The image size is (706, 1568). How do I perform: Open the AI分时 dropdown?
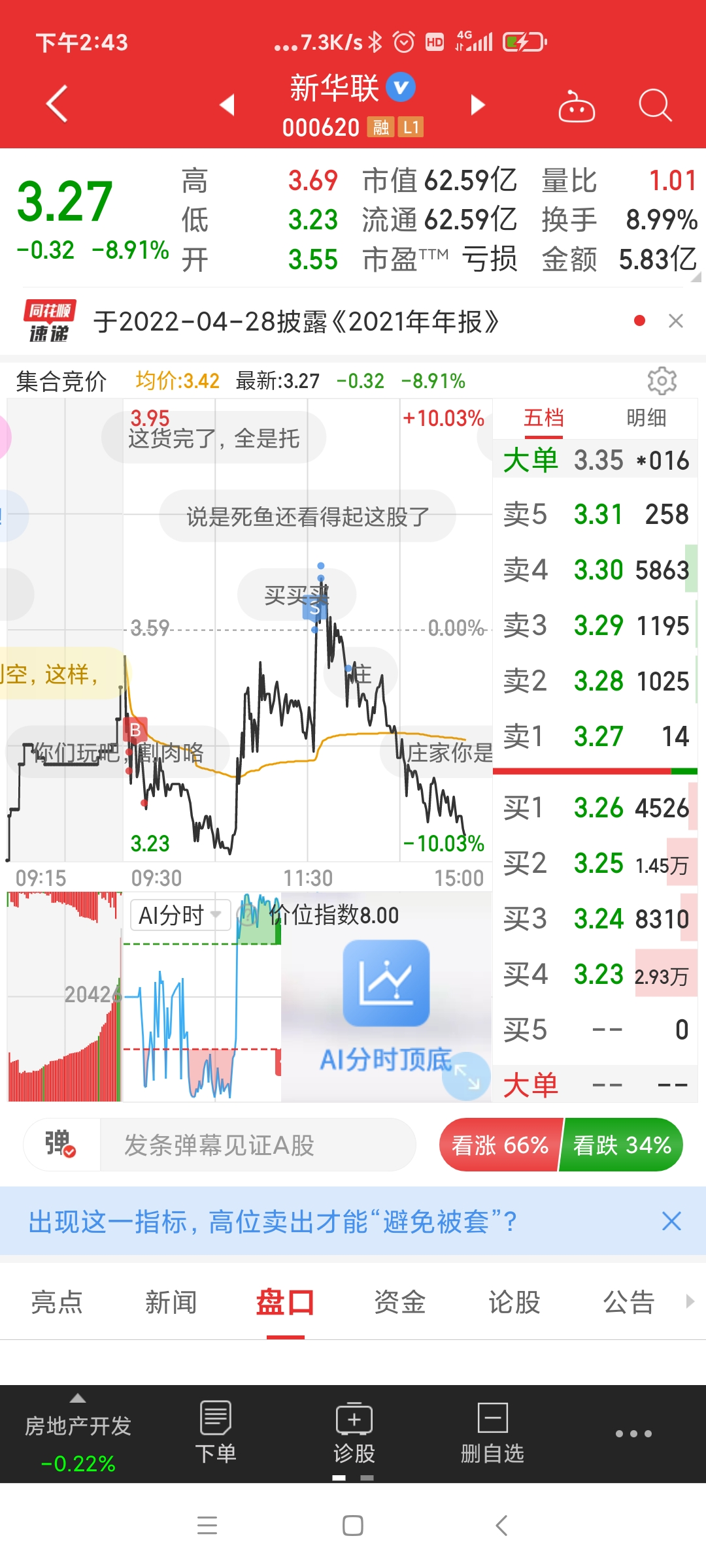pos(180,915)
